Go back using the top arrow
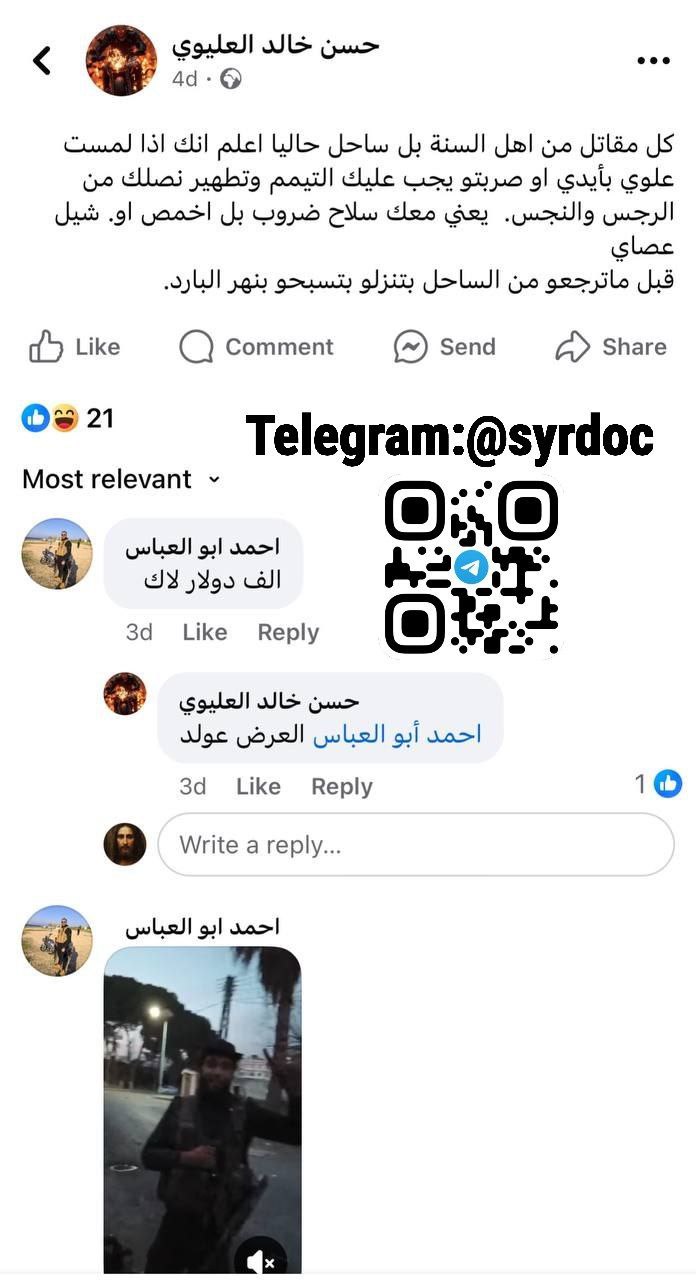The width and height of the screenshot is (696, 1280). point(42,61)
